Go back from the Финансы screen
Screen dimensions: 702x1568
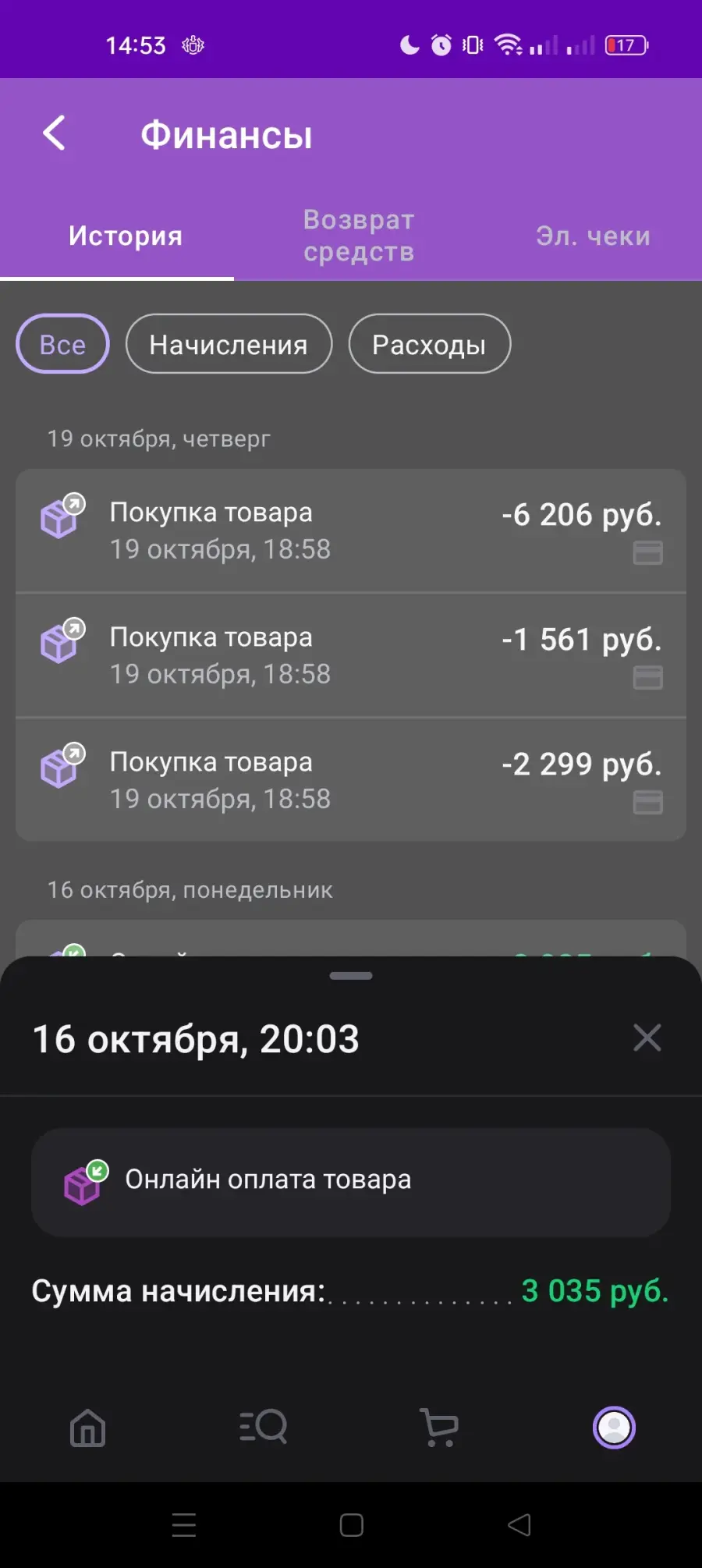coord(54,133)
